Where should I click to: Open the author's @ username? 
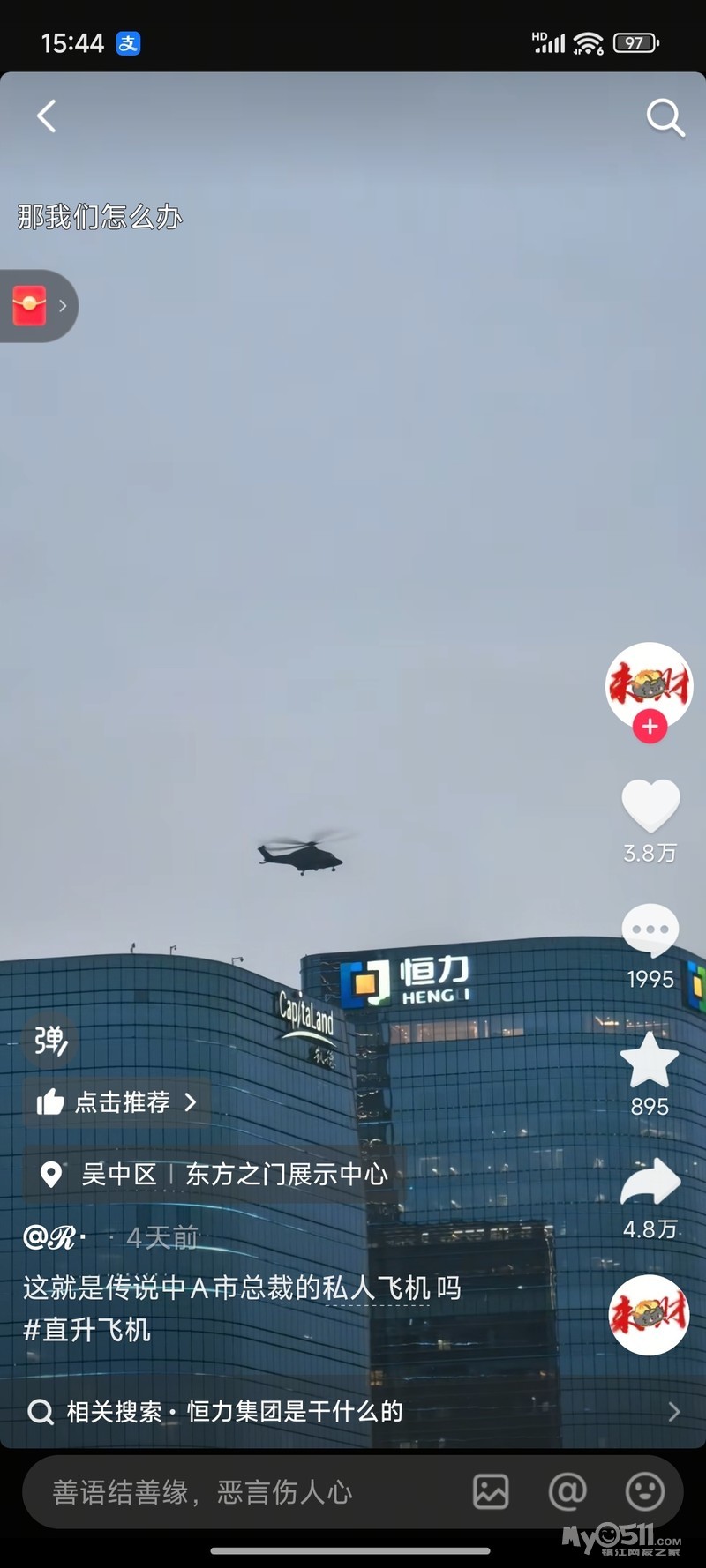coord(53,1237)
